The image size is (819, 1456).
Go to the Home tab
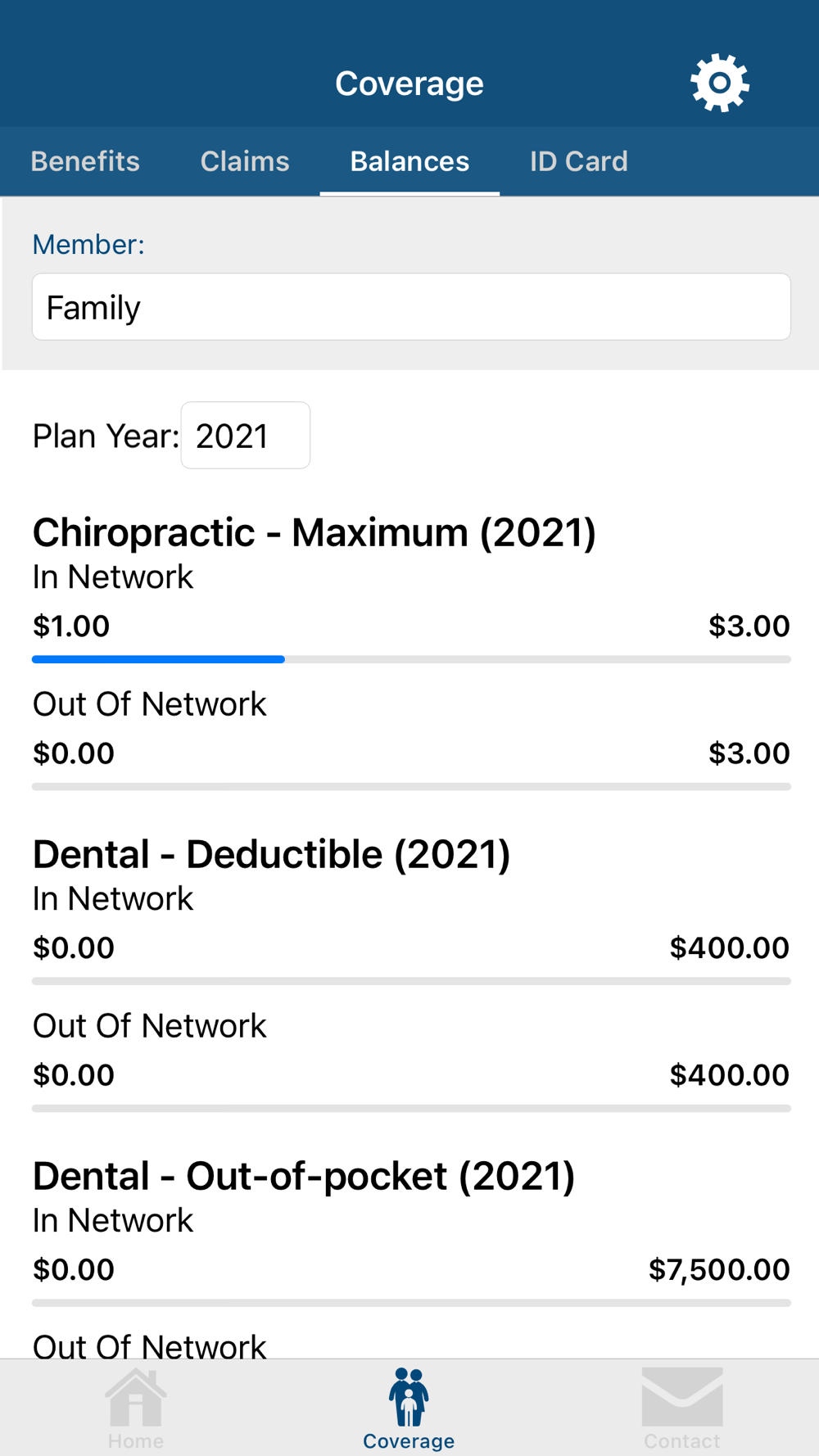[x=136, y=1407]
